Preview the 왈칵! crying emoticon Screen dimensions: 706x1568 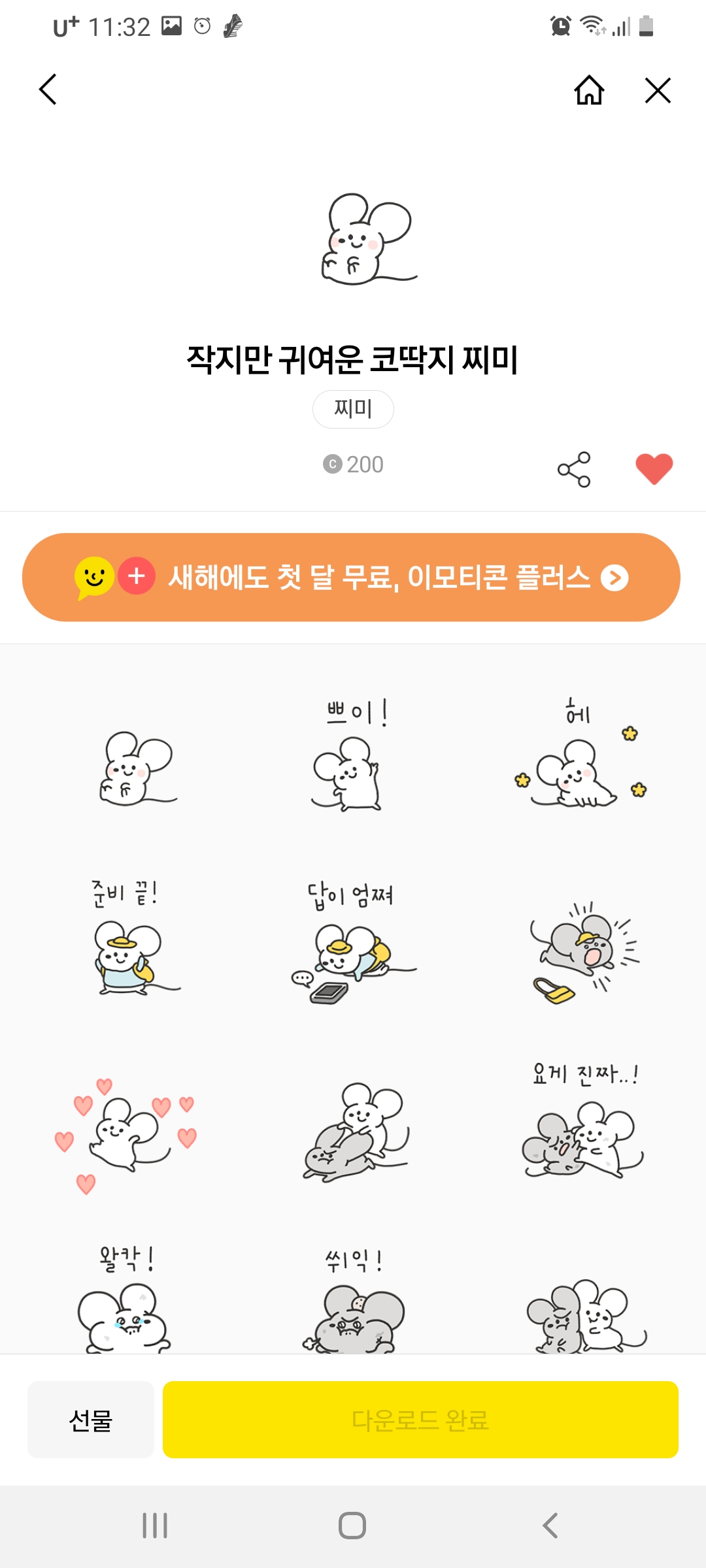point(124,1300)
